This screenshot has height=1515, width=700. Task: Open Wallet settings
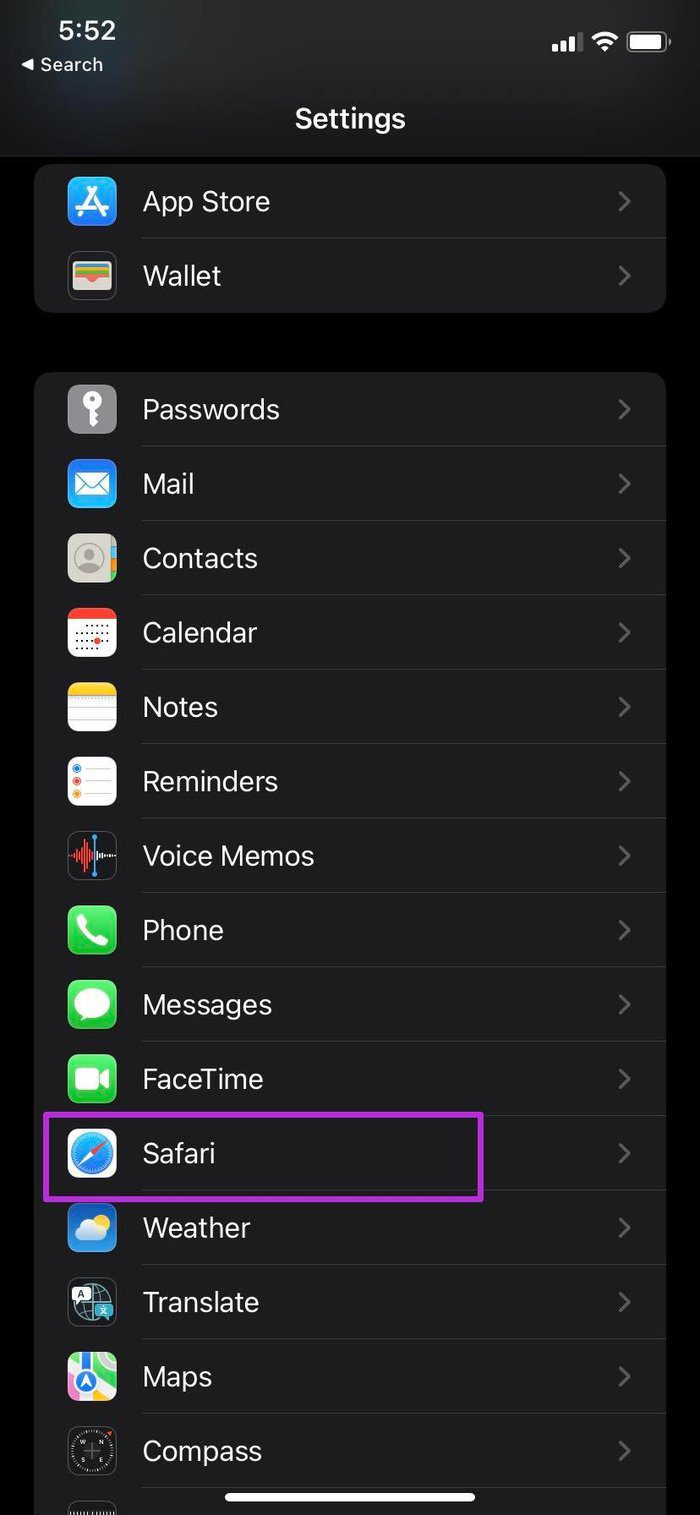[x=350, y=276]
